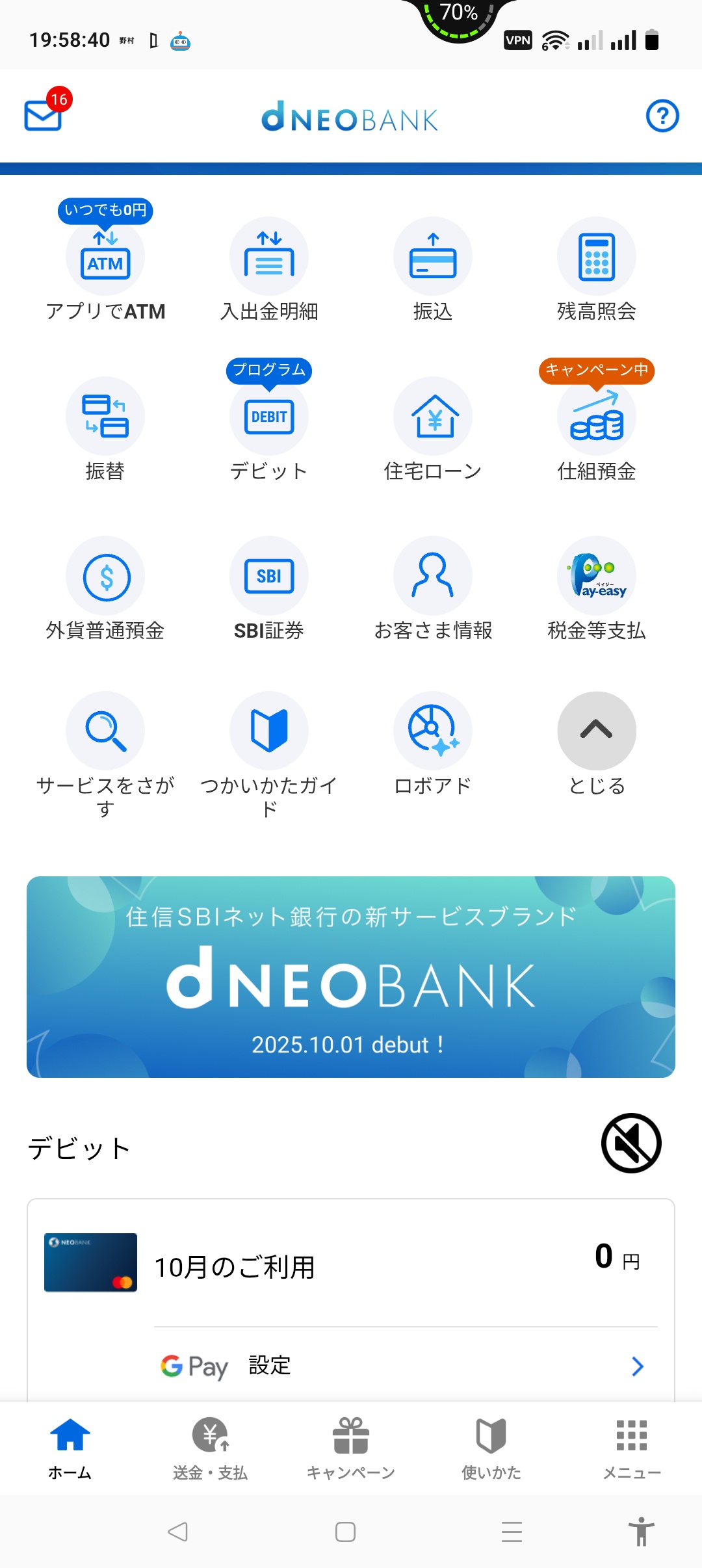Open the help question mark icon
The width and height of the screenshot is (702, 1568).
[x=662, y=116]
